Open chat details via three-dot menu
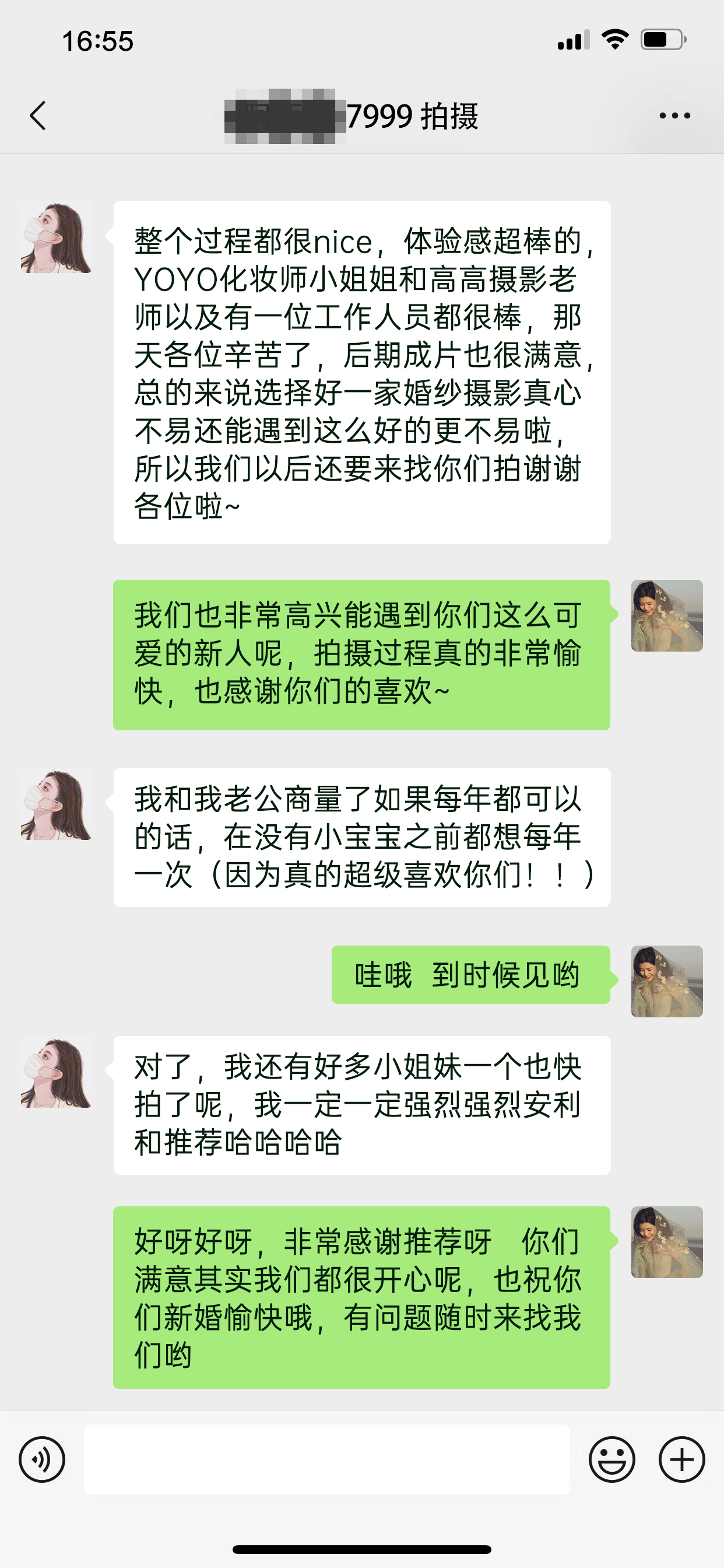Image resolution: width=724 pixels, height=1568 pixels. coord(674,116)
